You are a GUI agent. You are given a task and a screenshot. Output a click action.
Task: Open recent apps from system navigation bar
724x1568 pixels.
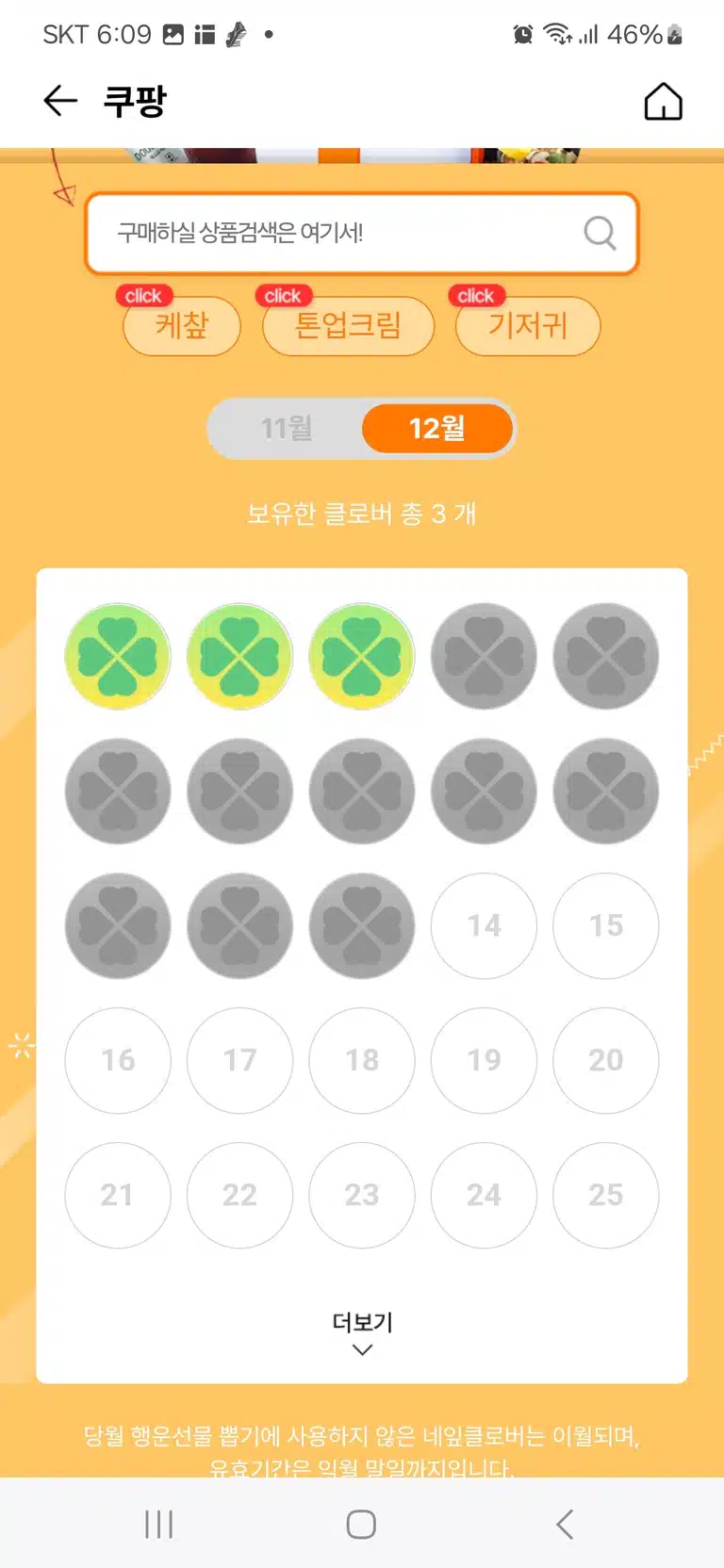click(158, 1524)
